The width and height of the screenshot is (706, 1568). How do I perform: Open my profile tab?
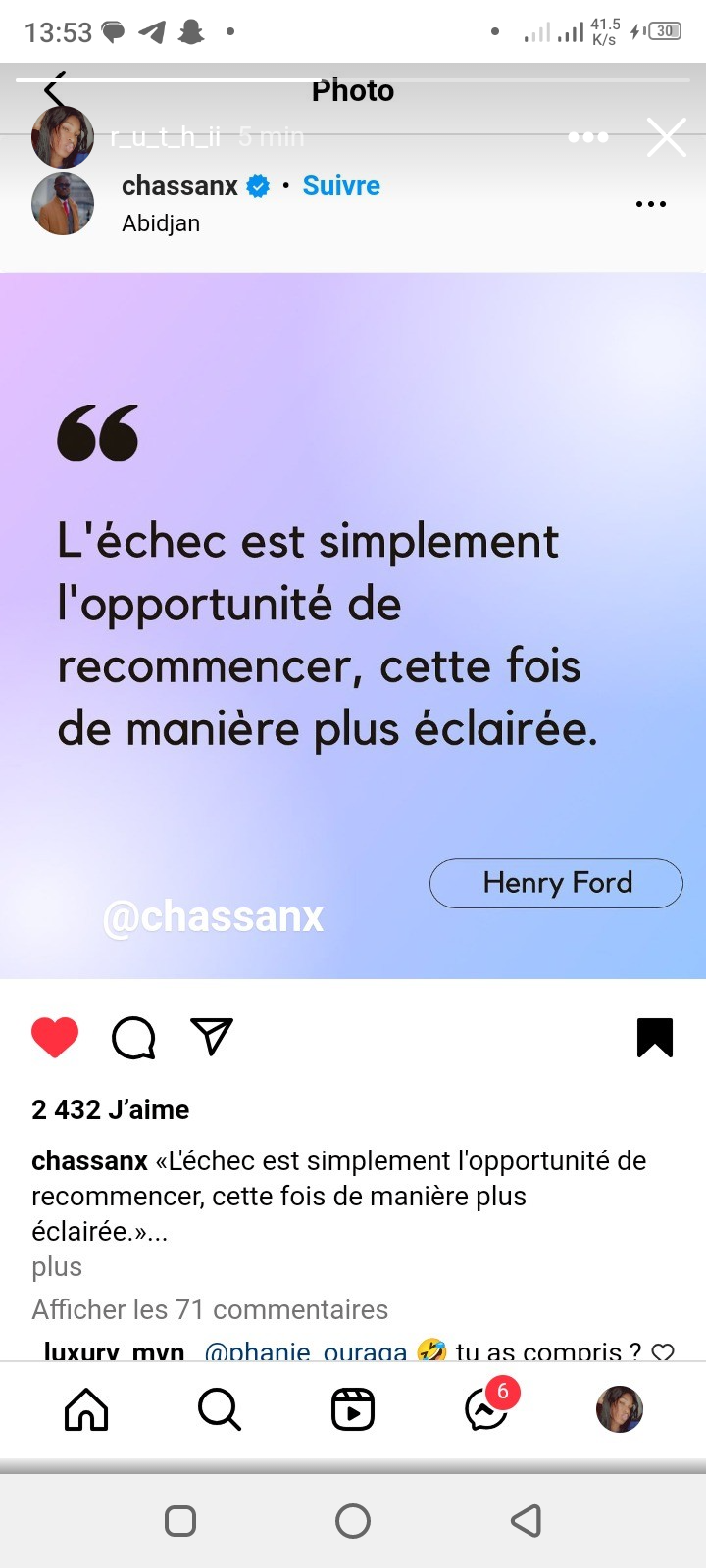click(x=620, y=1409)
